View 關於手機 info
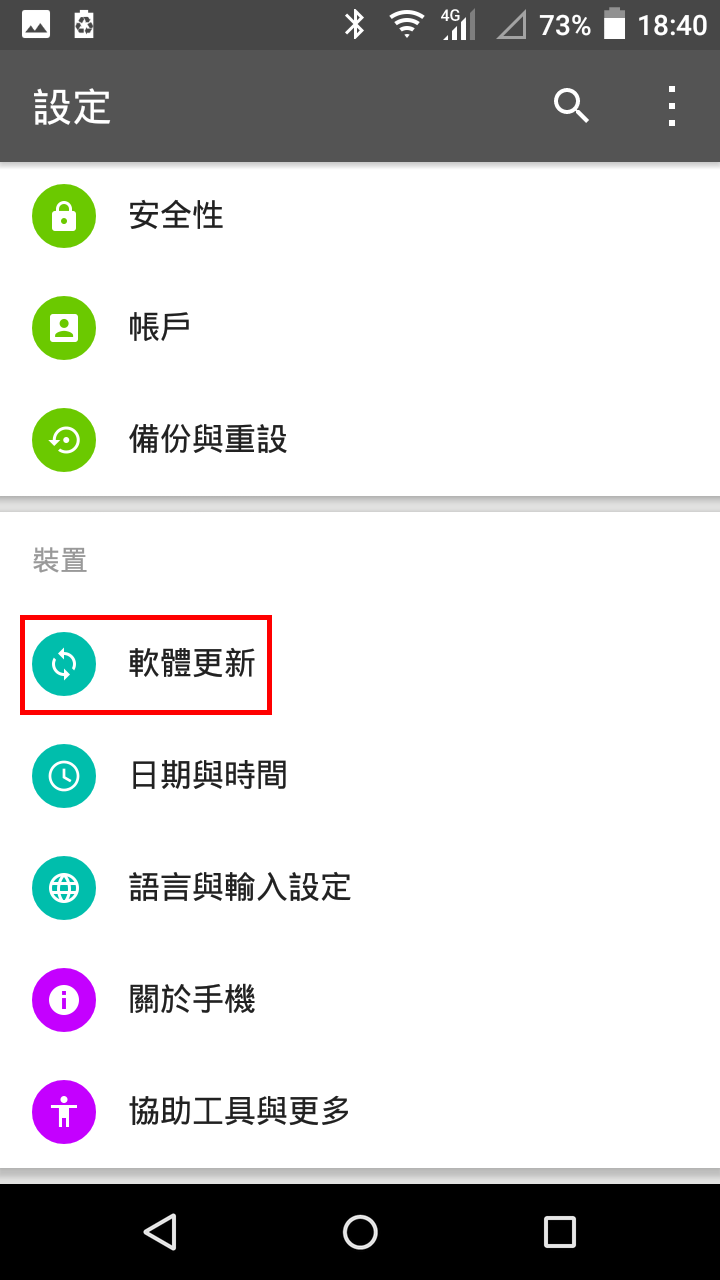Image resolution: width=720 pixels, height=1280 pixels. [x=192, y=999]
